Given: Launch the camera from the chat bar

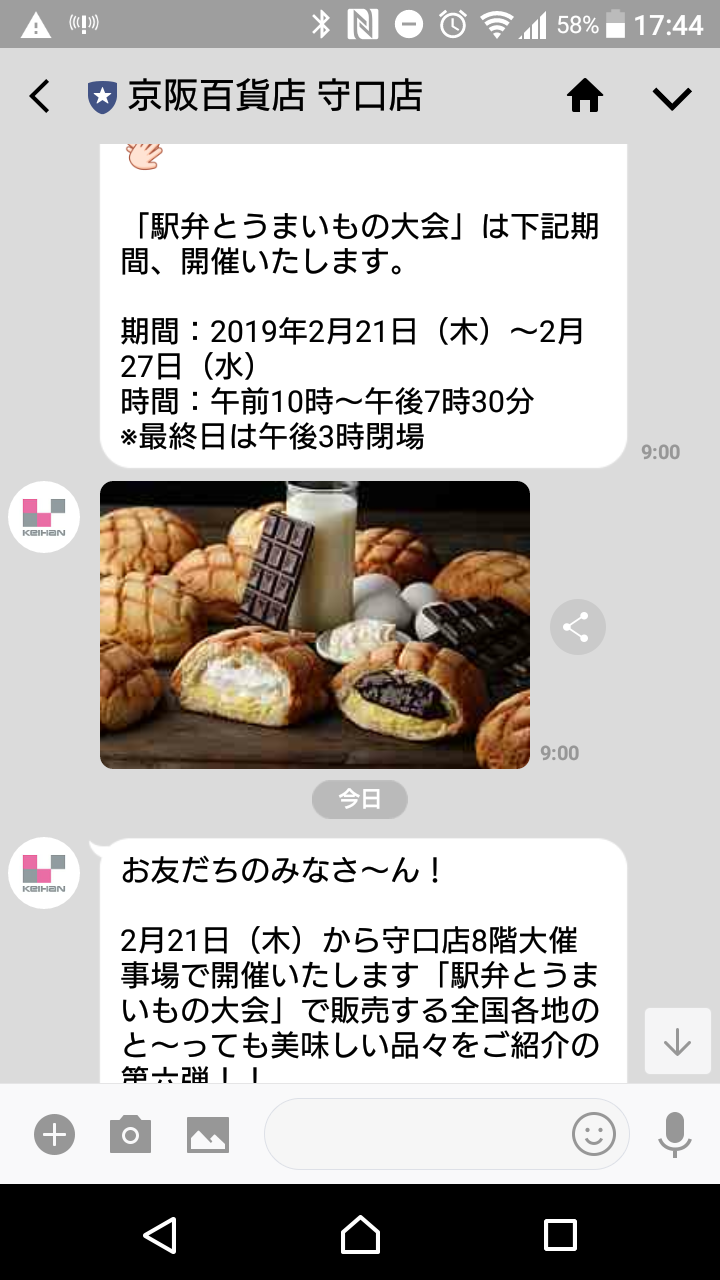Looking at the screenshot, I should (x=130, y=1134).
